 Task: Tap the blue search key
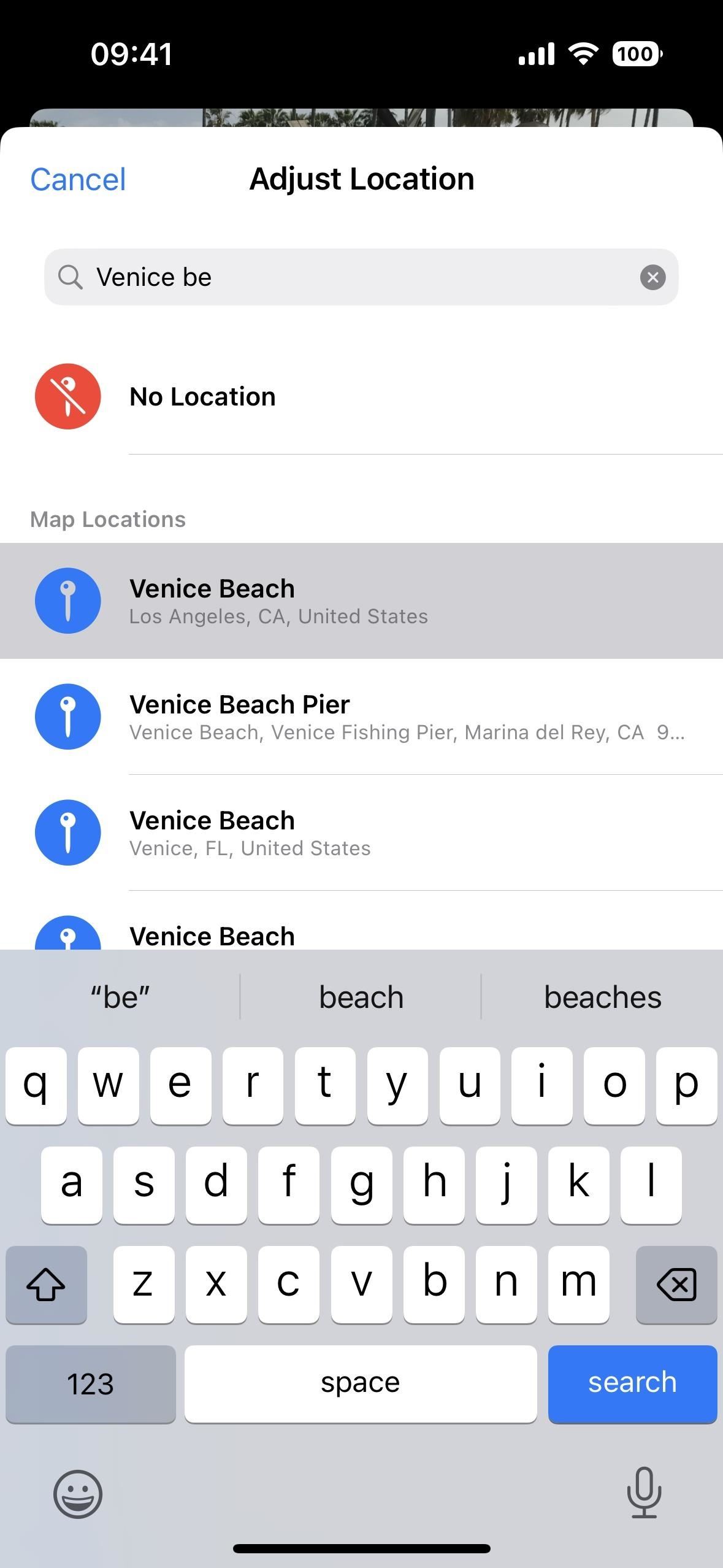coord(632,1383)
